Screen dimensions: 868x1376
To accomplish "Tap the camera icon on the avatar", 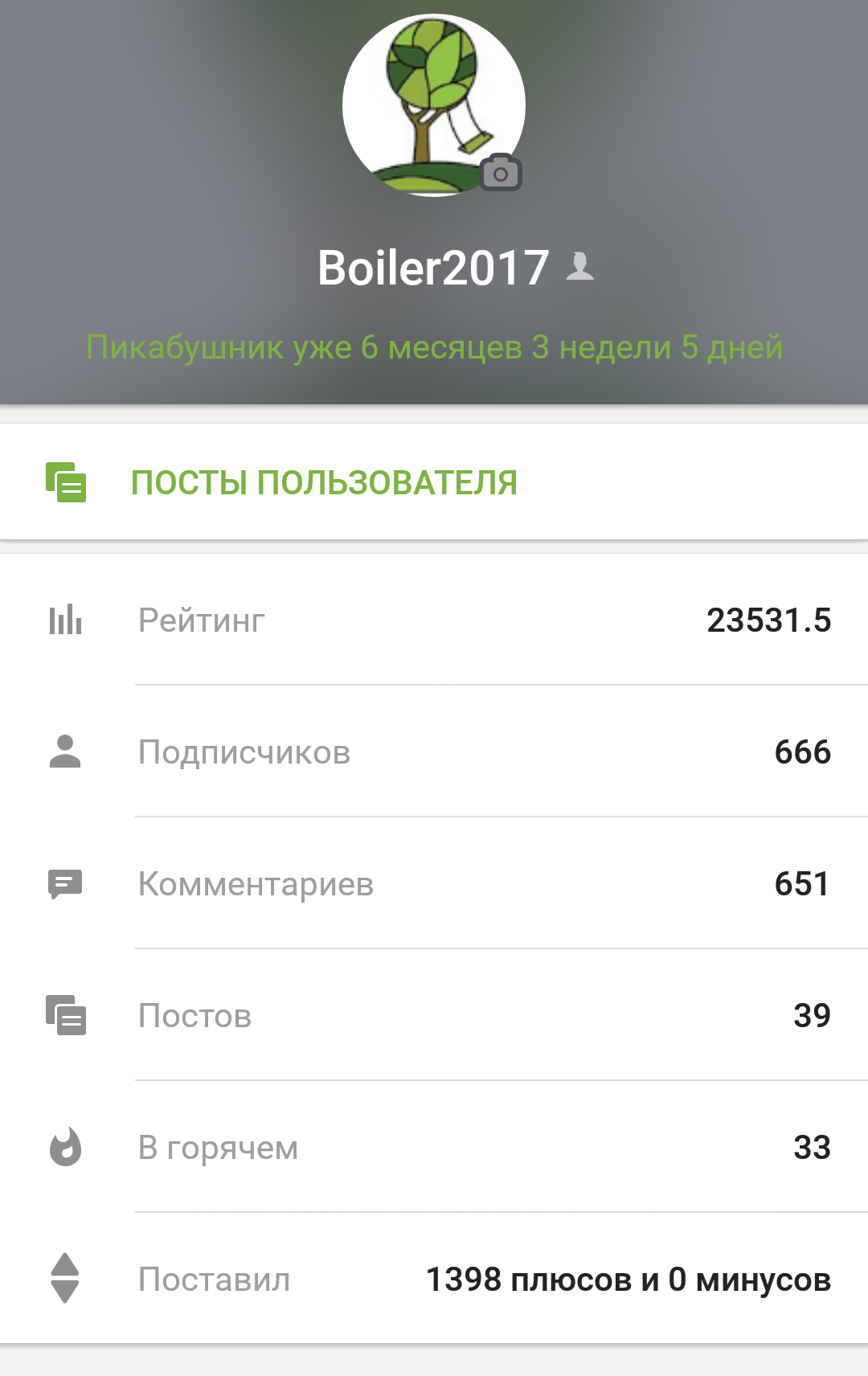I will pos(501,172).
